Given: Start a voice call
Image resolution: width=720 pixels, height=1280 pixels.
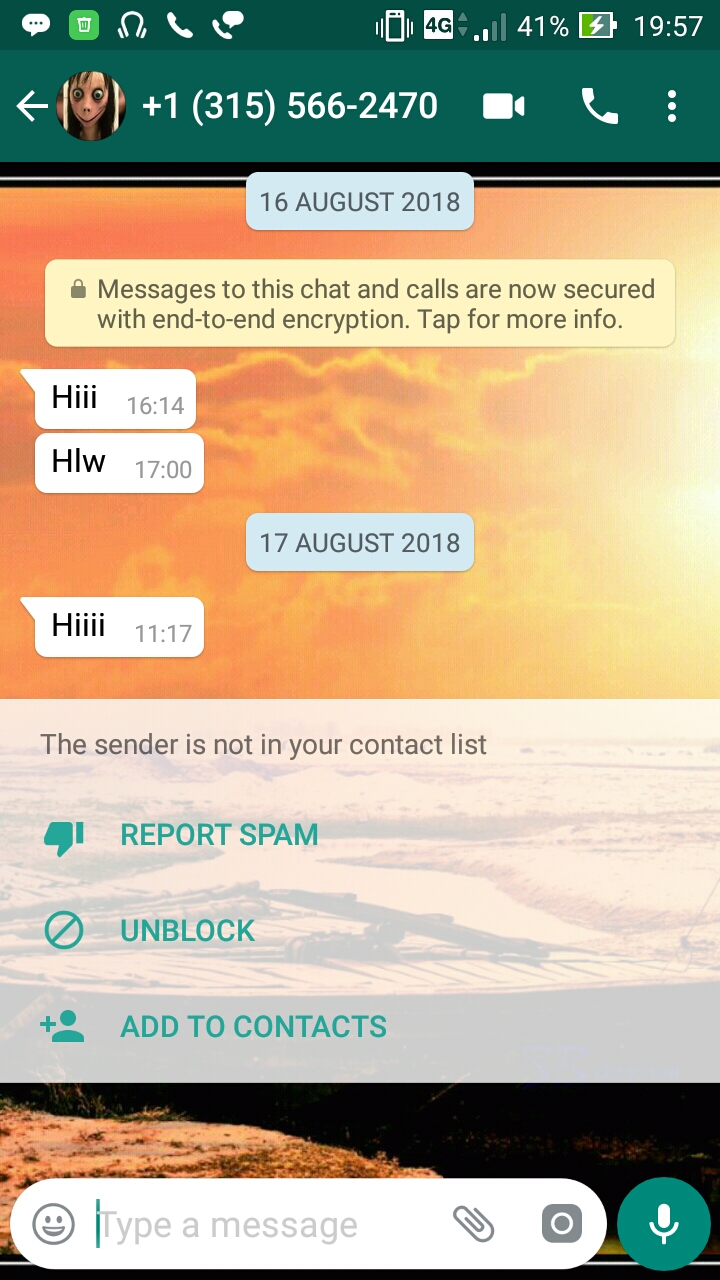Looking at the screenshot, I should point(599,106).
